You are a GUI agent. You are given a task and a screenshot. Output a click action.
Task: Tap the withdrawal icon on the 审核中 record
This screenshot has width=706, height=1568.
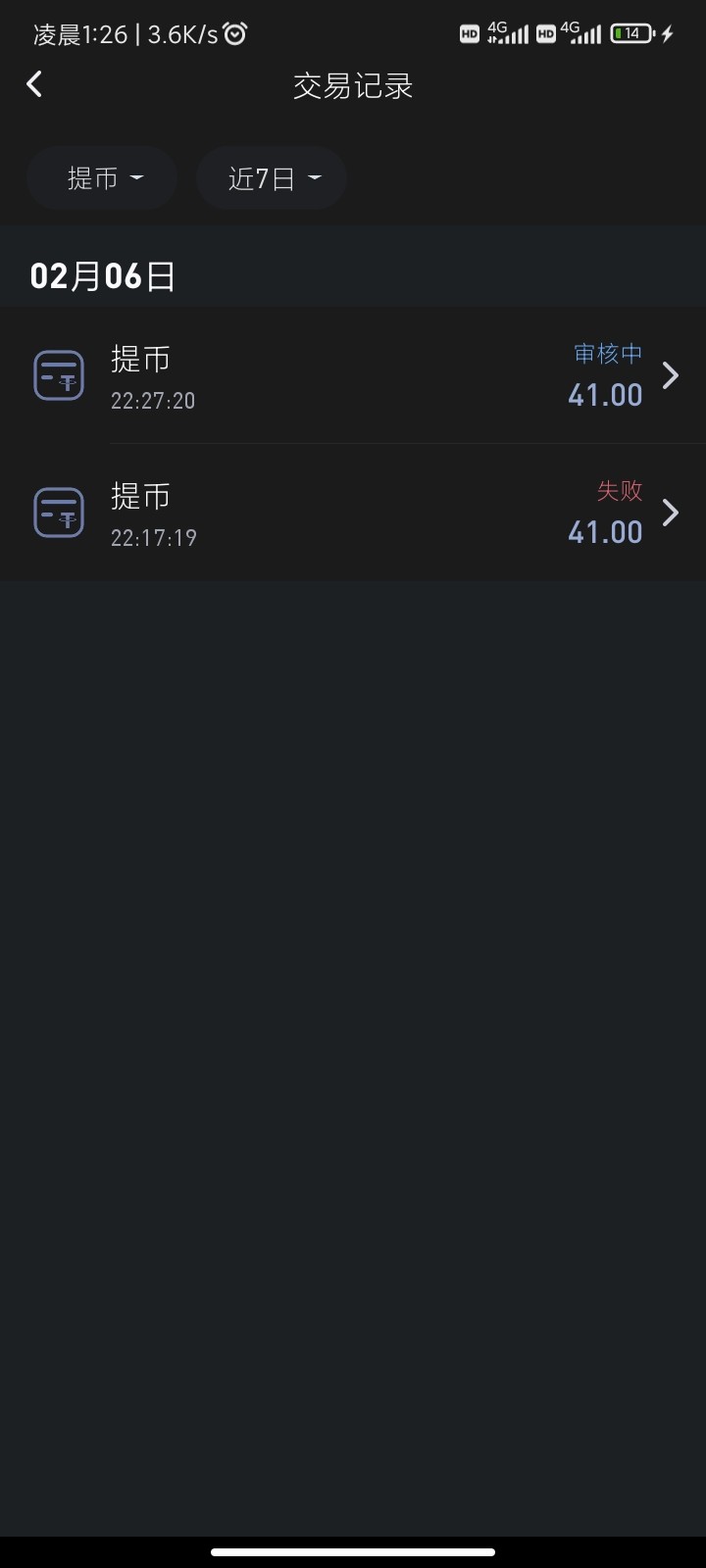click(58, 375)
